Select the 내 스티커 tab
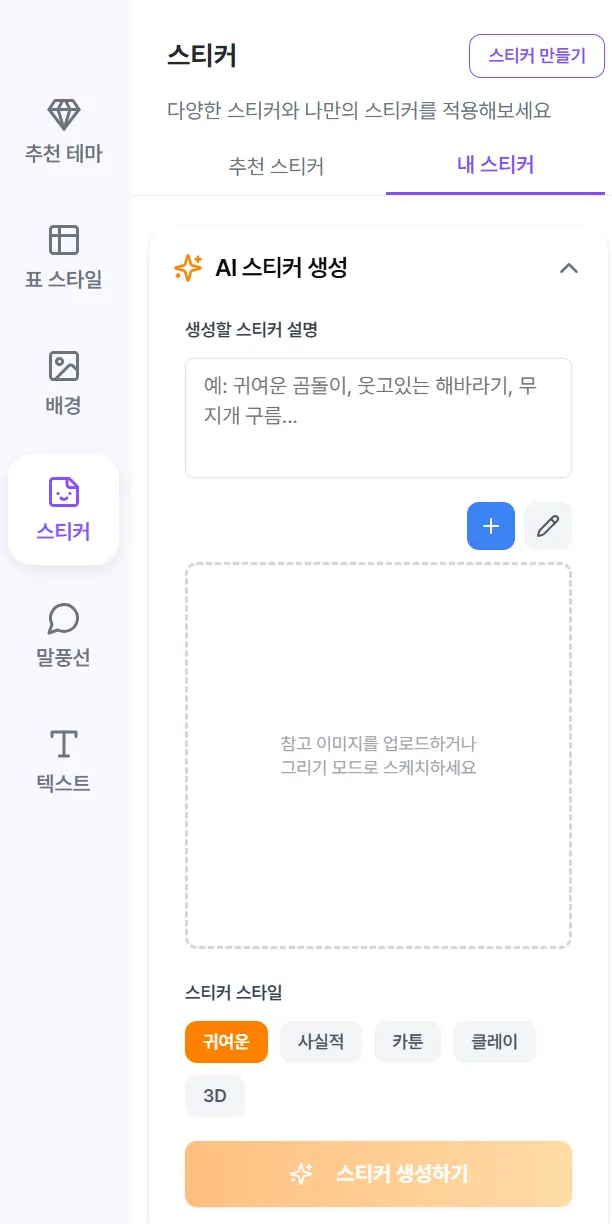This screenshot has width=612, height=1224. click(495, 165)
